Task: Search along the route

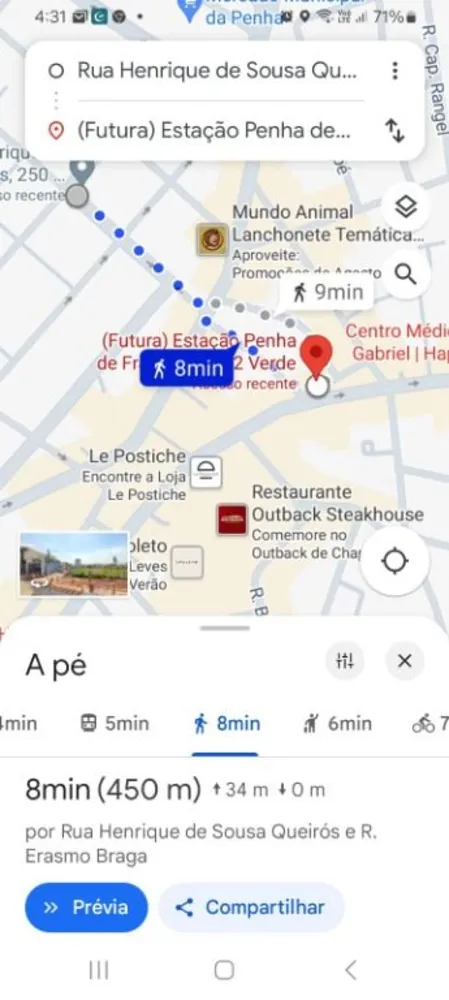Action: coord(406,274)
